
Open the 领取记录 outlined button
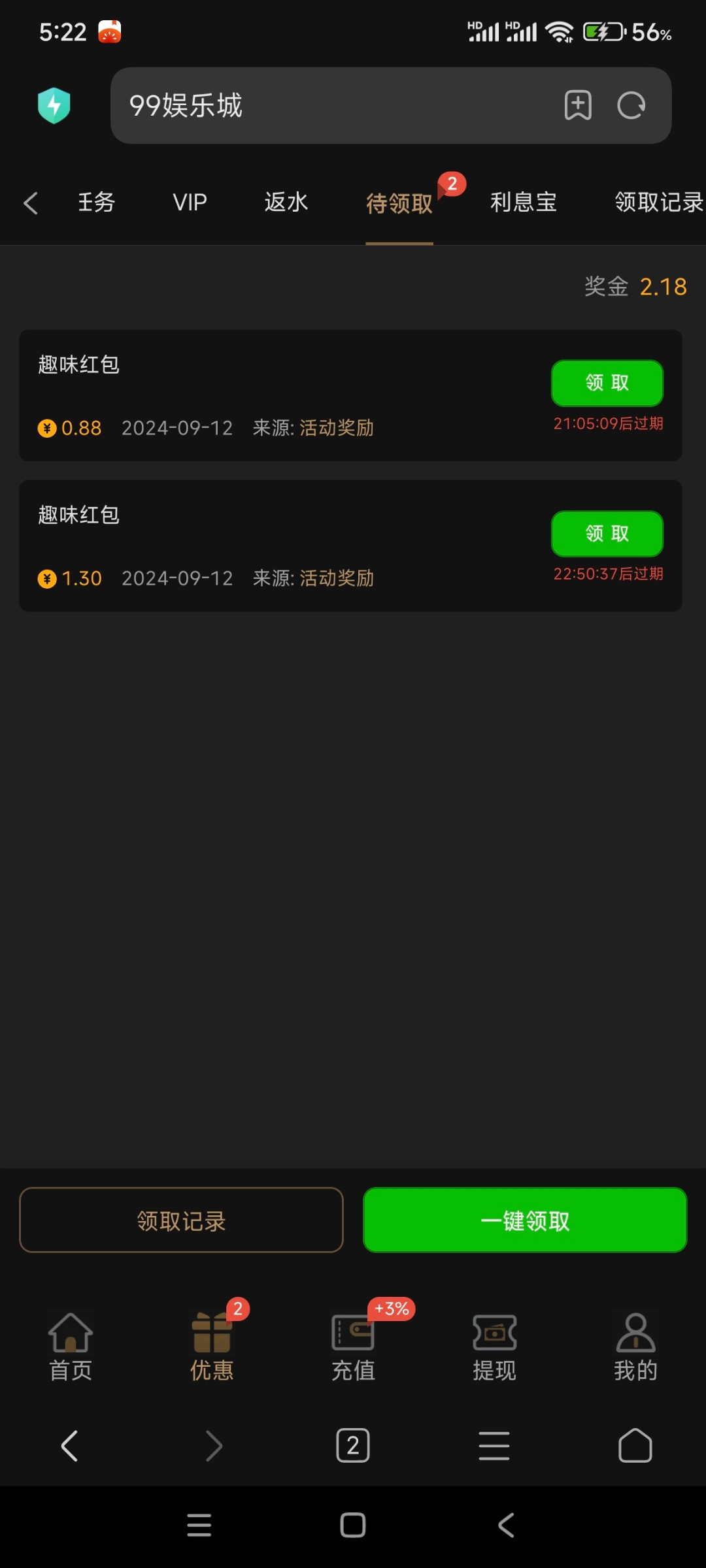click(181, 1220)
